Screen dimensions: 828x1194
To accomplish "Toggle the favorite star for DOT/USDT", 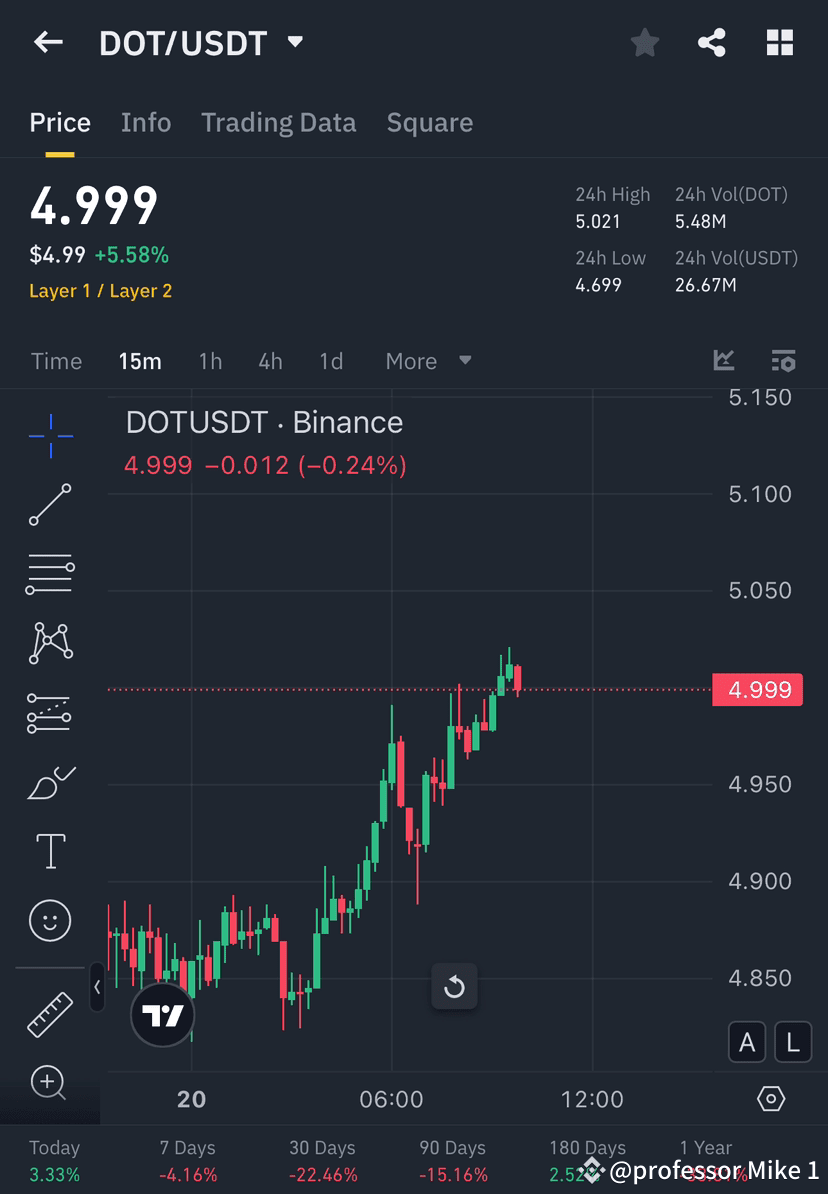I will (x=644, y=42).
